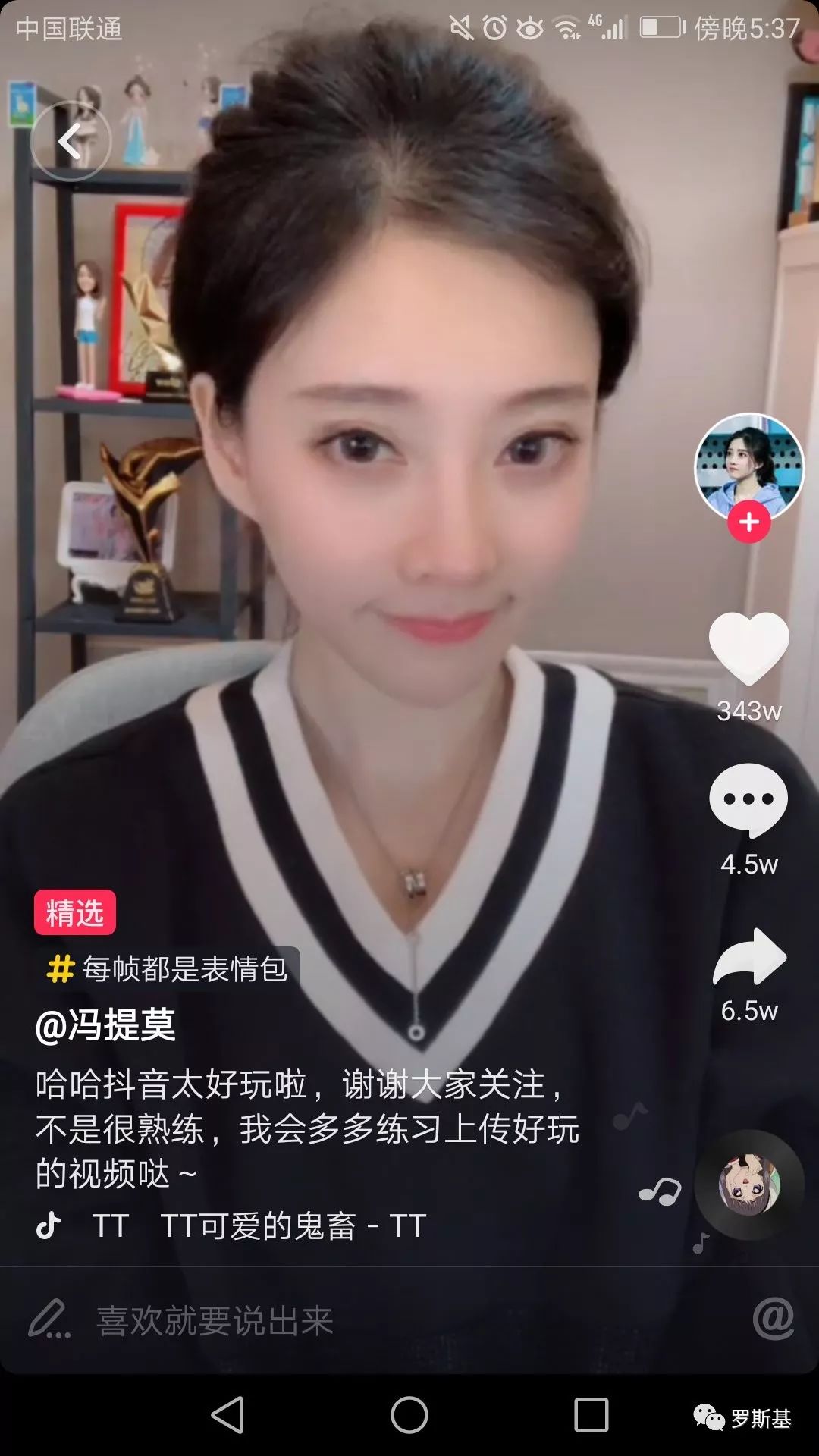Tap the system home button
This screenshot has height=1456, width=819.
coord(409,1415)
